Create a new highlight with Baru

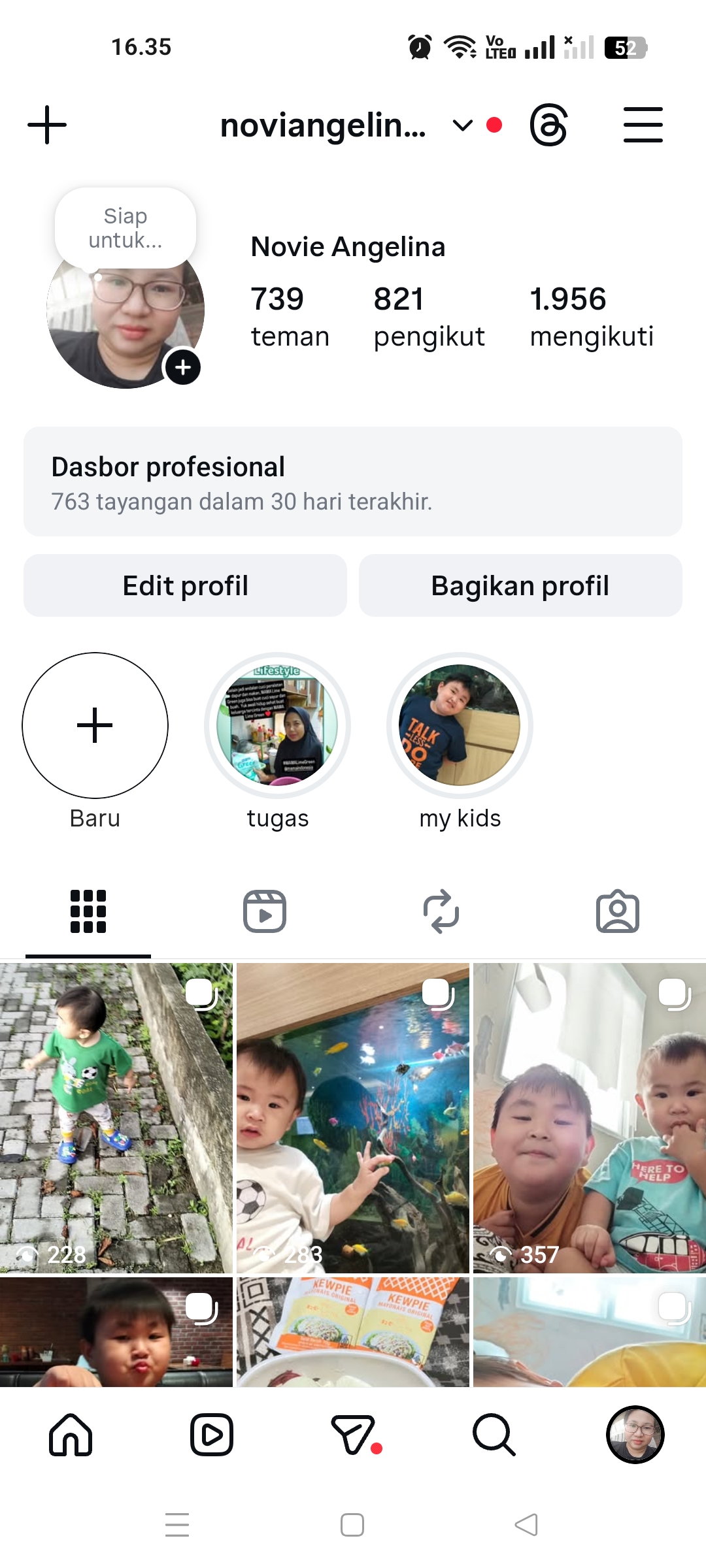pos(95,725)
